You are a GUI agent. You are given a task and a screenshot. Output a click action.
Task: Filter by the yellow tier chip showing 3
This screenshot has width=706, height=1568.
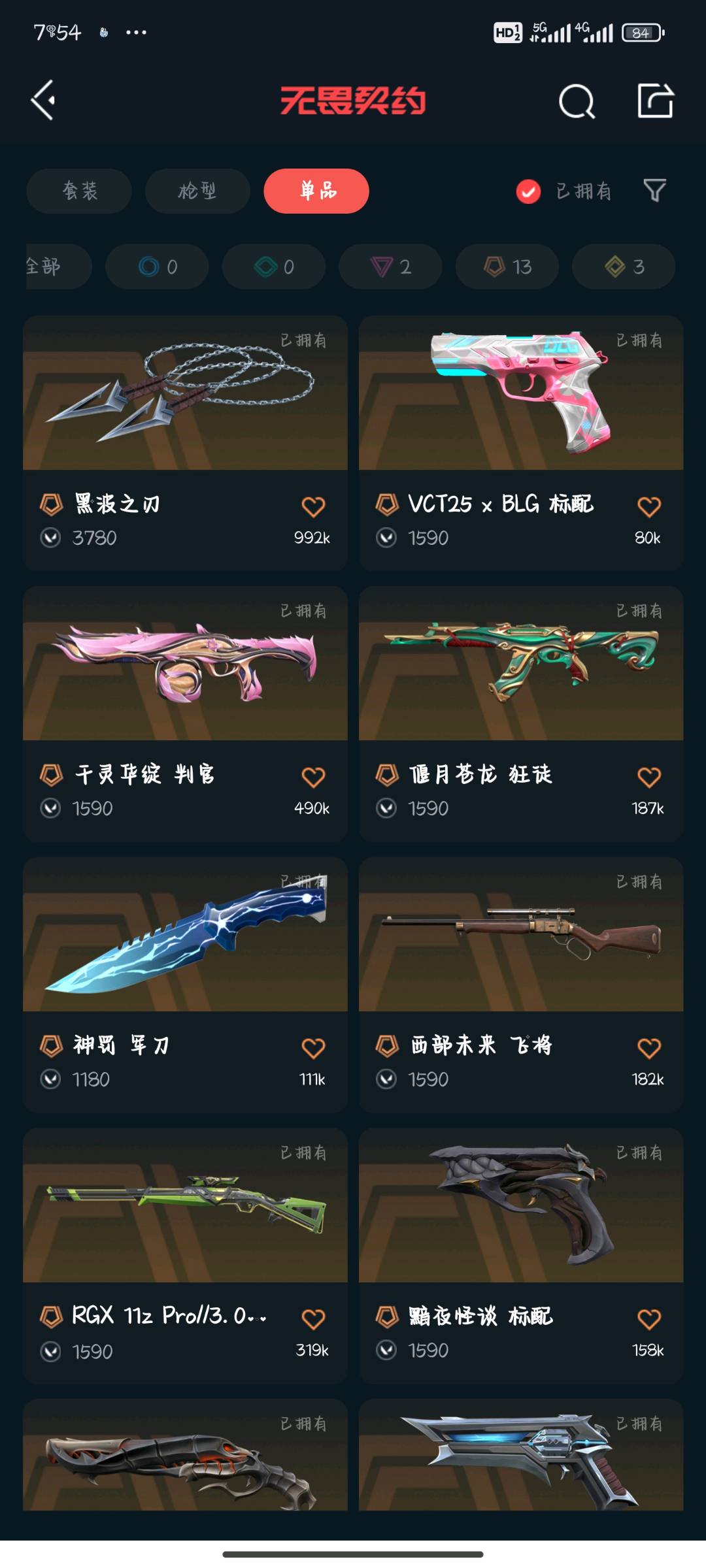tap(624, 267)
